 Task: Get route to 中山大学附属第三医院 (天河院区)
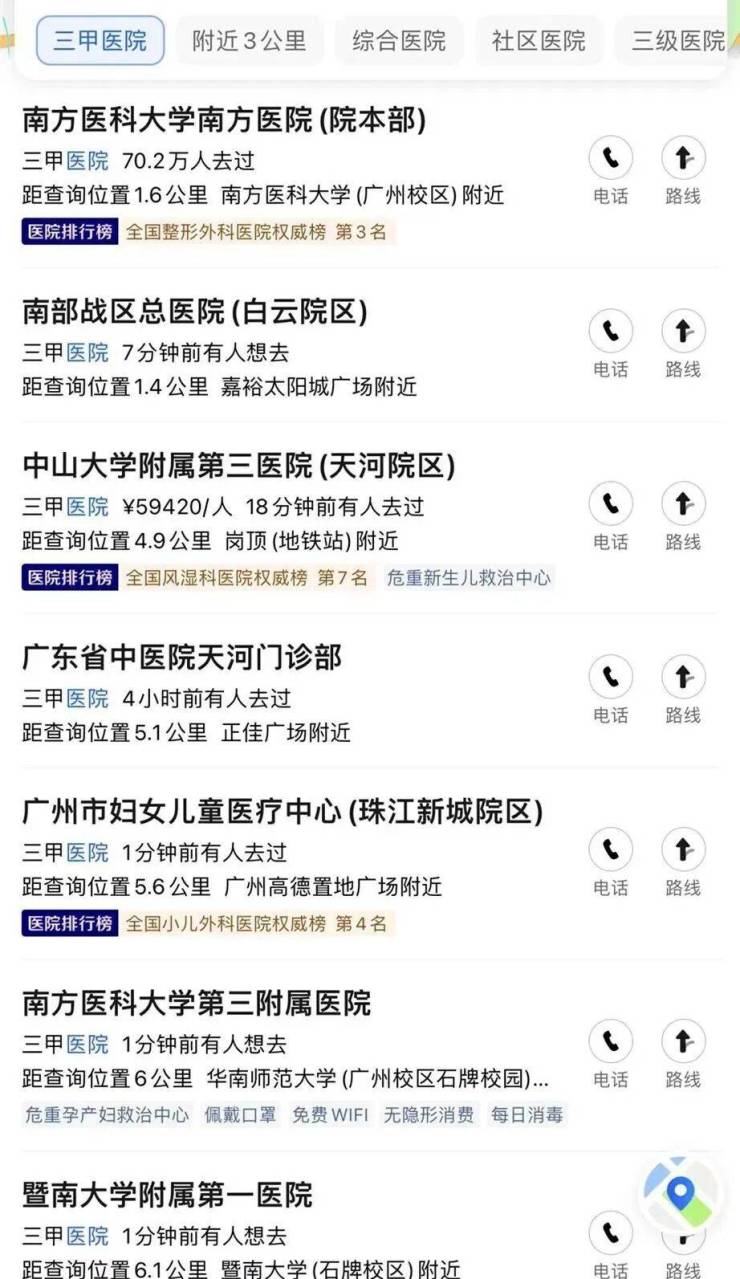point(683,505)
